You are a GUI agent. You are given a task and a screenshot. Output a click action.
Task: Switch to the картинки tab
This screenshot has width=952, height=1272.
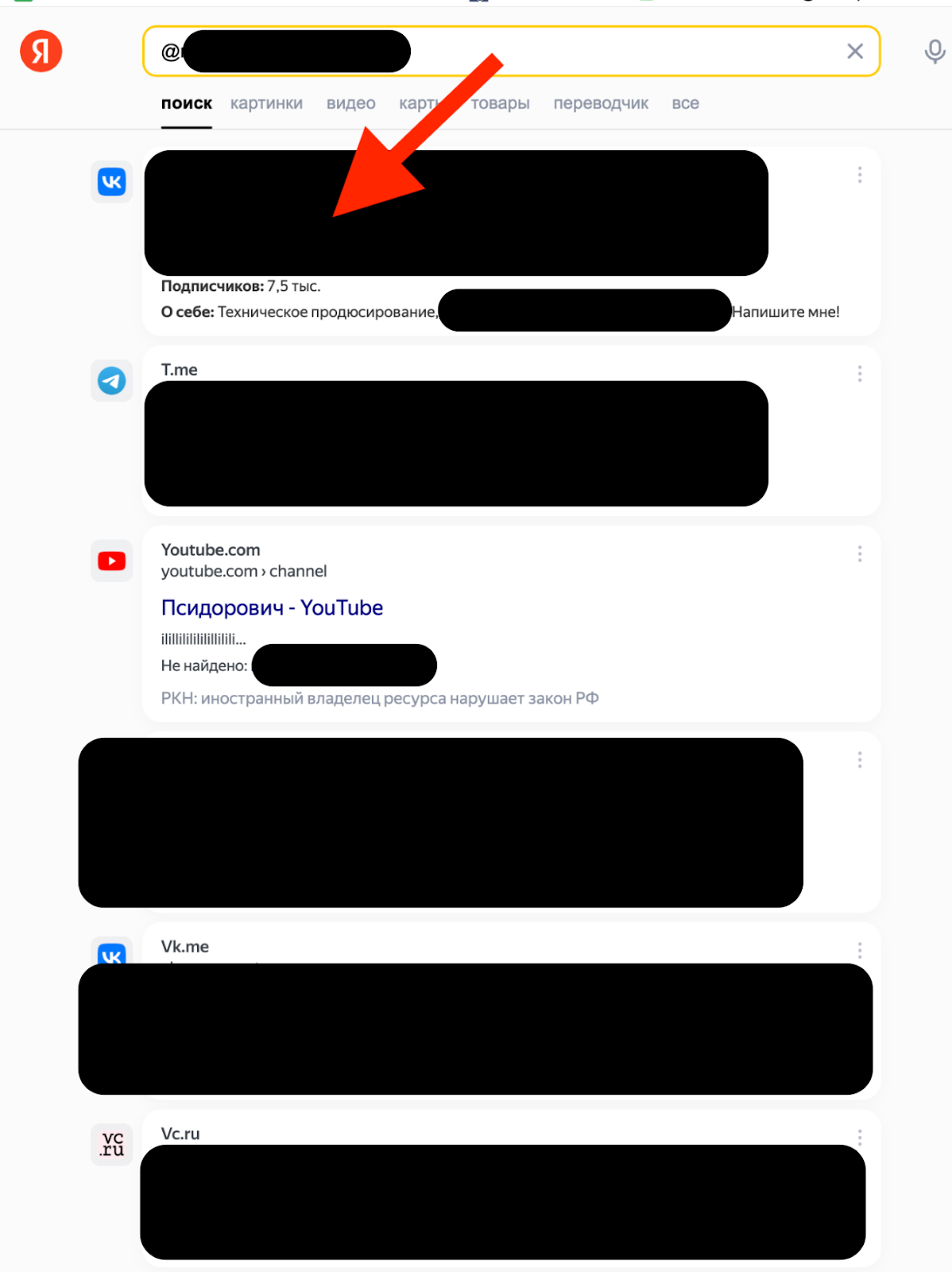(x=266, y=103)
